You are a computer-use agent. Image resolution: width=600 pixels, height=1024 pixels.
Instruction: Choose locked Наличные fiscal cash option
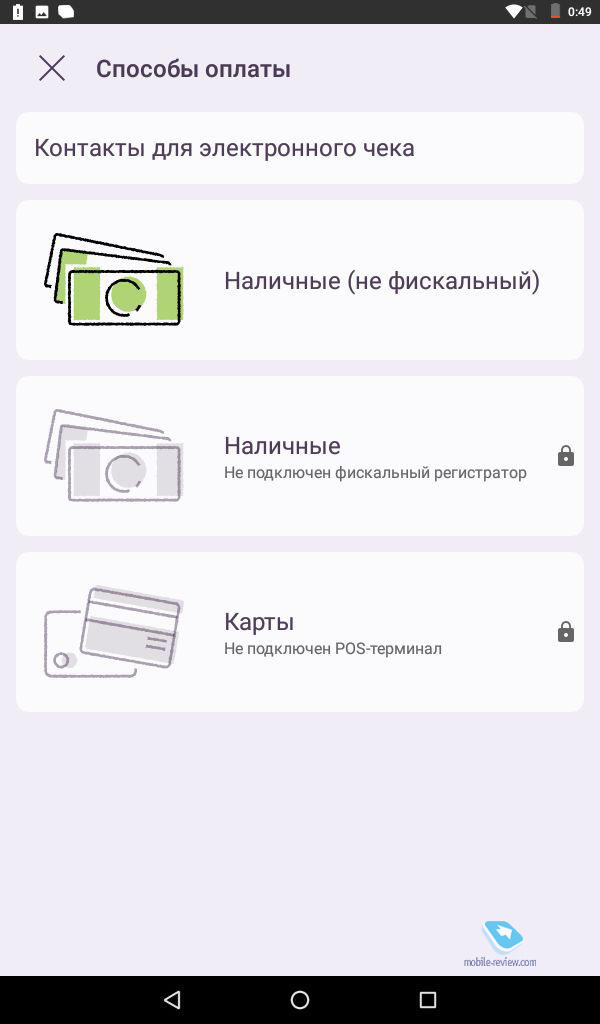(x=299, y=456)
